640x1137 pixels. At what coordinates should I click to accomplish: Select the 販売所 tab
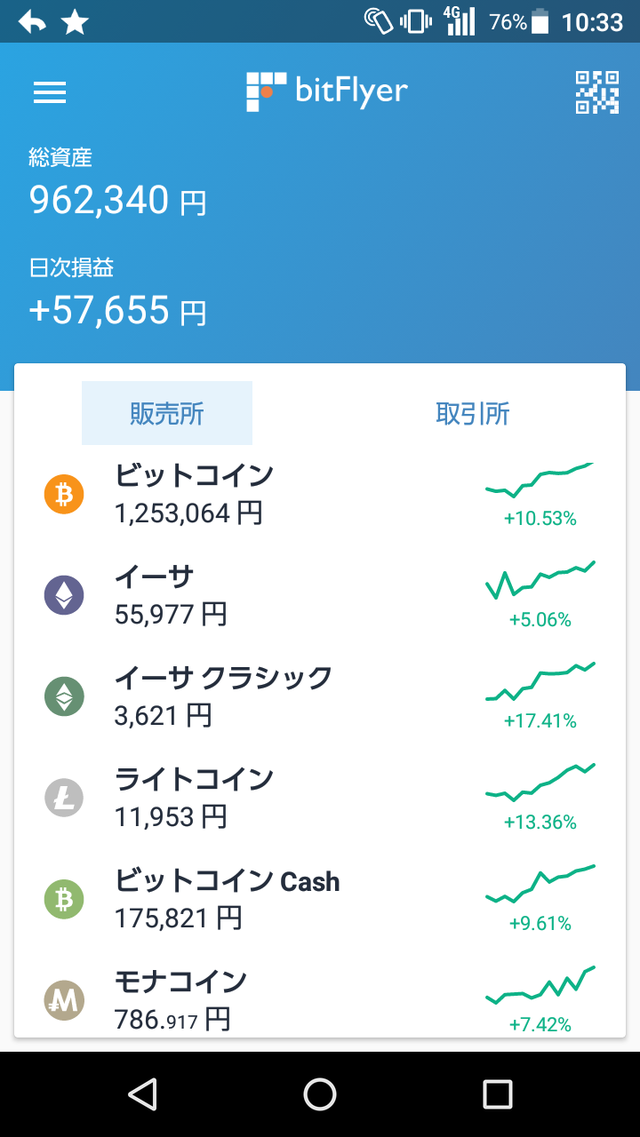pos(167,413)
